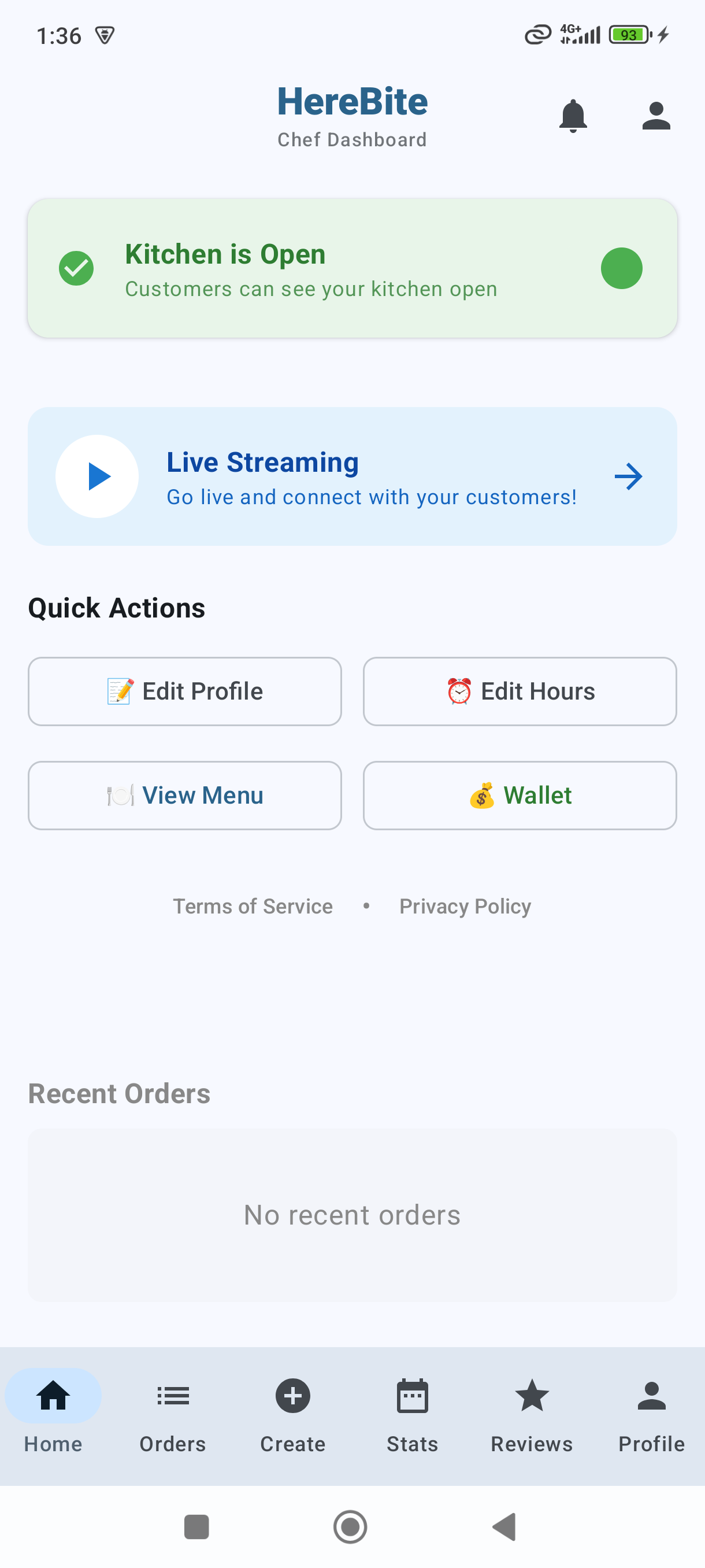
Task: View the menu from Quick Actions
Action: [185, 796]
